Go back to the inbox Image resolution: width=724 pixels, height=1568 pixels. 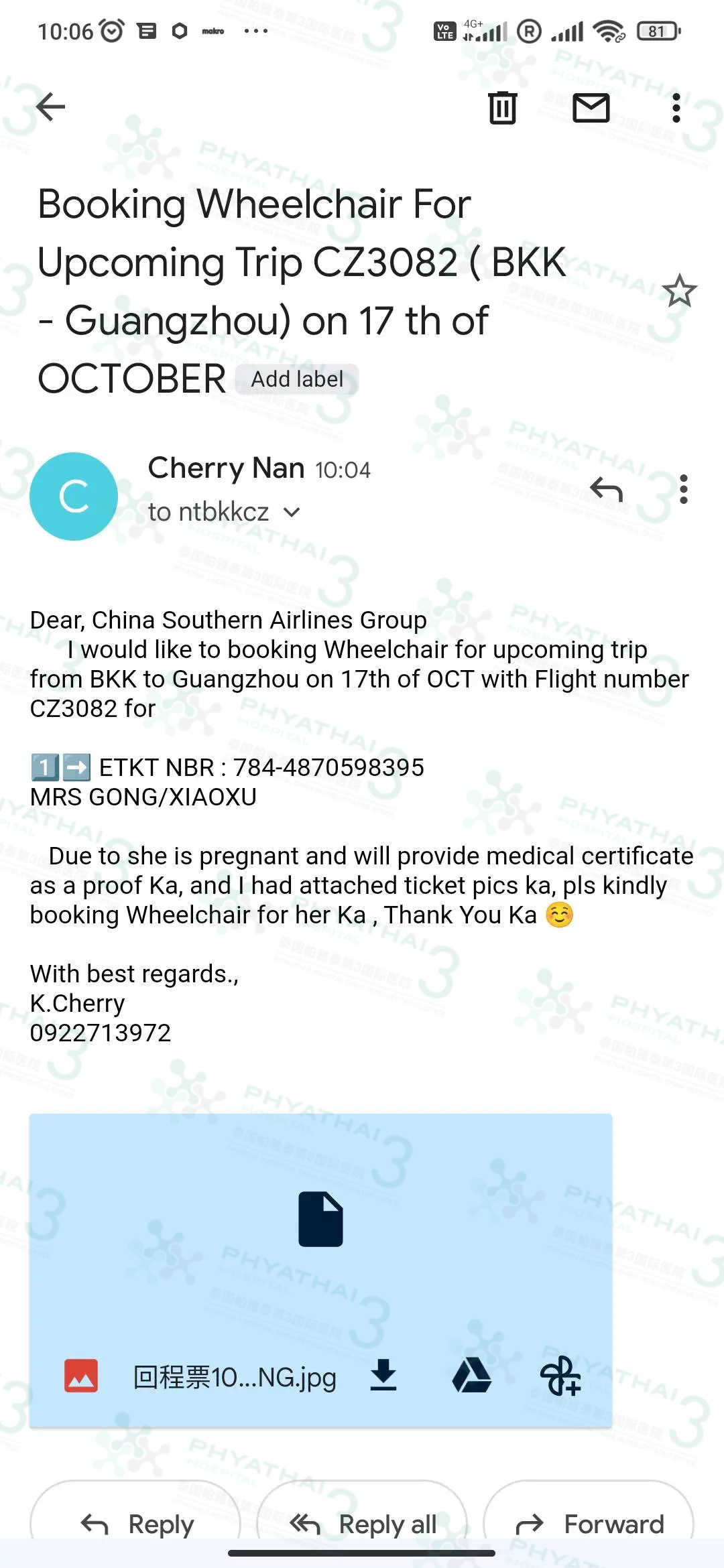(x=51, y=107)
